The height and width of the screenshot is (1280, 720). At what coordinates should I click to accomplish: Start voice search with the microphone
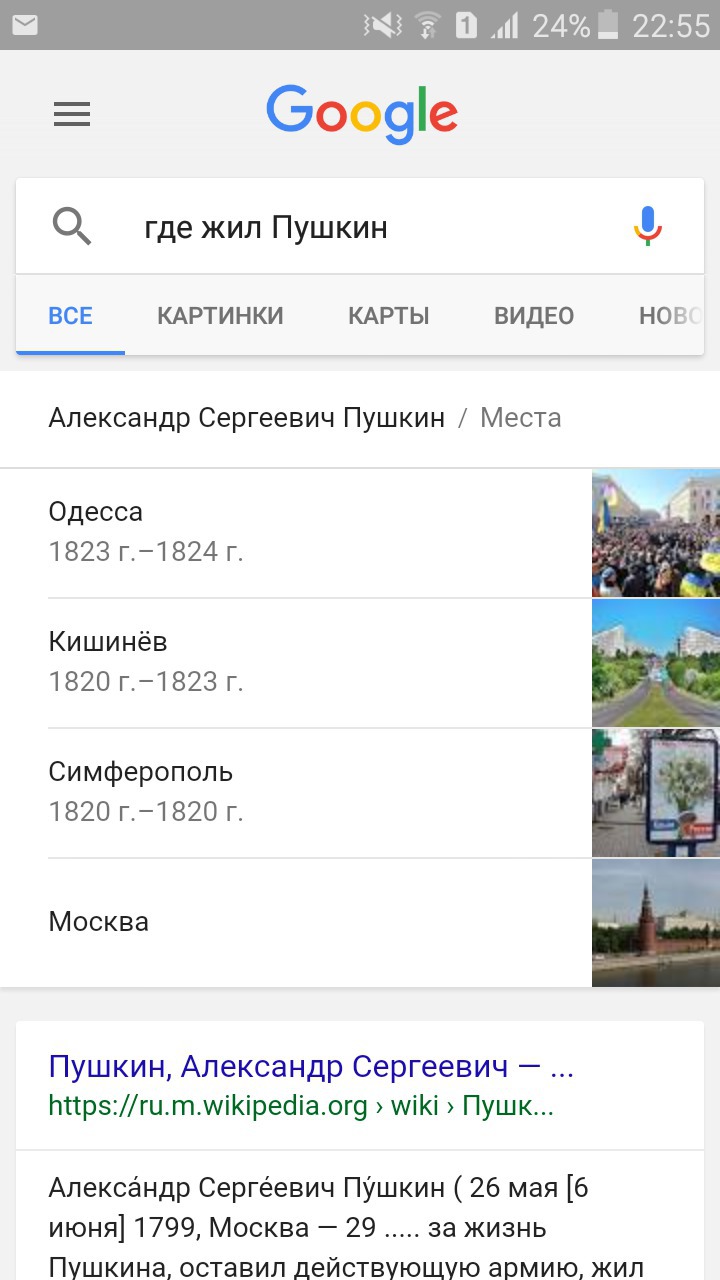point(648,227)
